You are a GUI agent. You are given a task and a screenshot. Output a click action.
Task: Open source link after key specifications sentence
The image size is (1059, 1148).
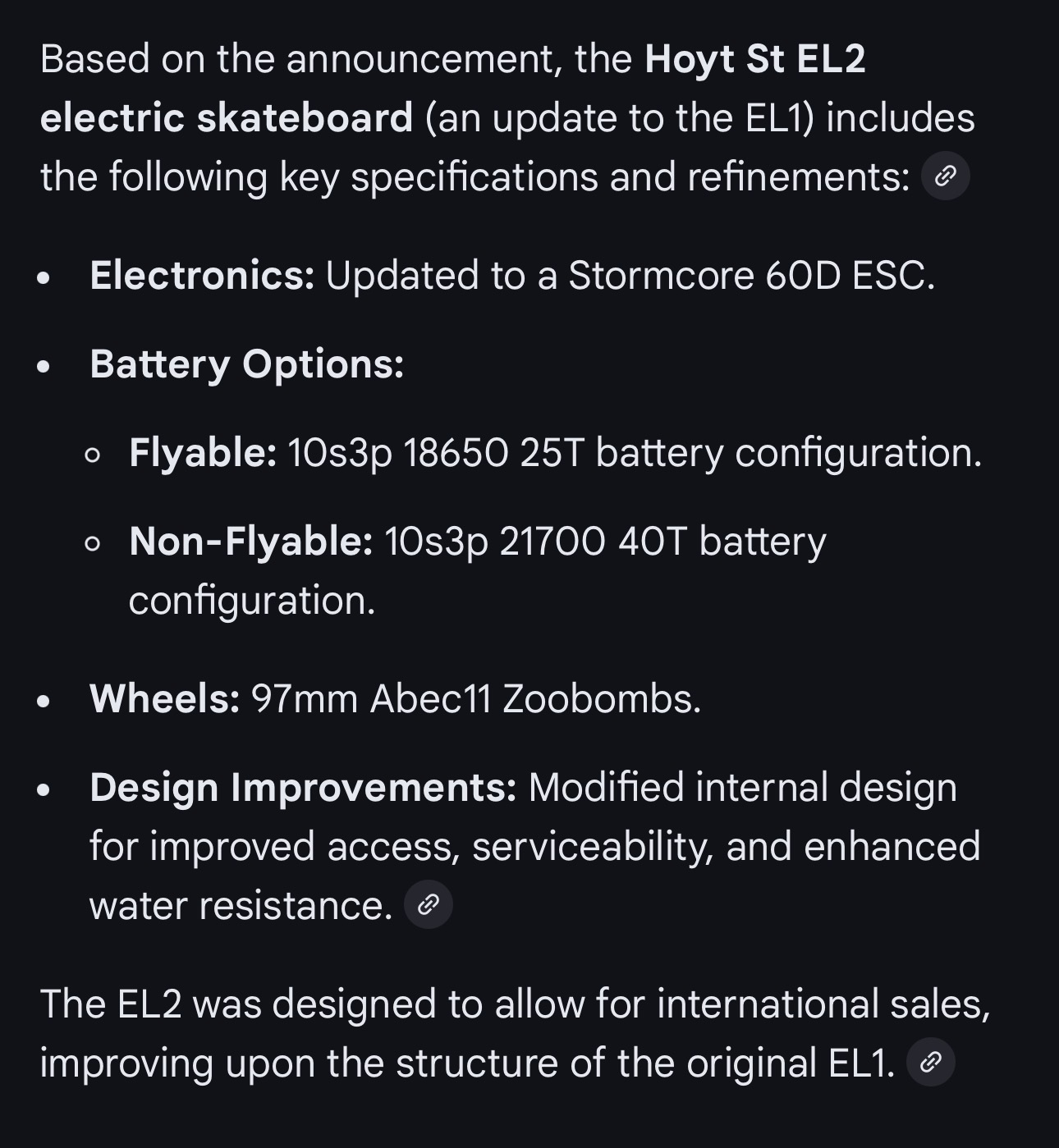(945, 176)
